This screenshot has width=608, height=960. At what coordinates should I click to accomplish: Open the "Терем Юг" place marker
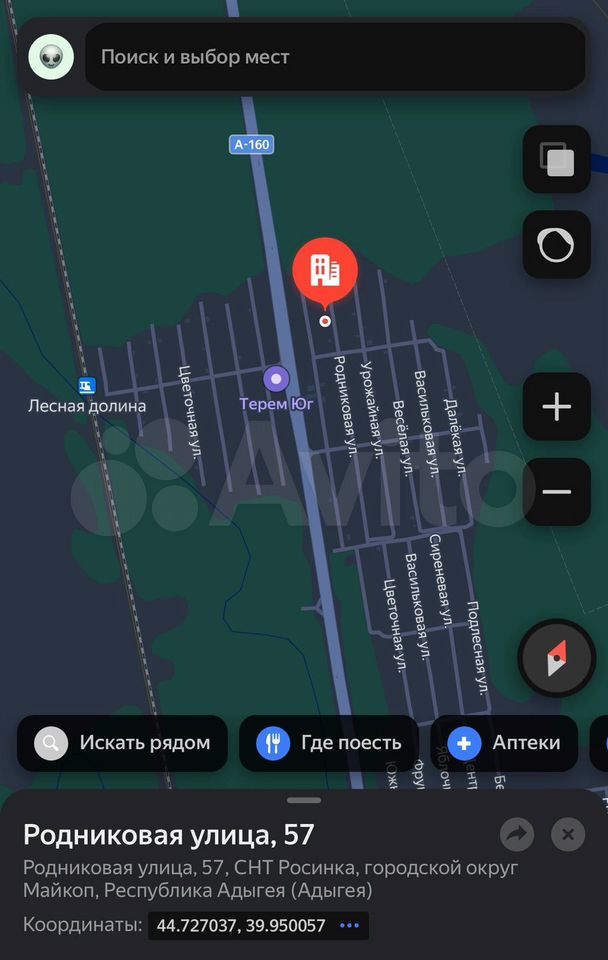point(276,380)
